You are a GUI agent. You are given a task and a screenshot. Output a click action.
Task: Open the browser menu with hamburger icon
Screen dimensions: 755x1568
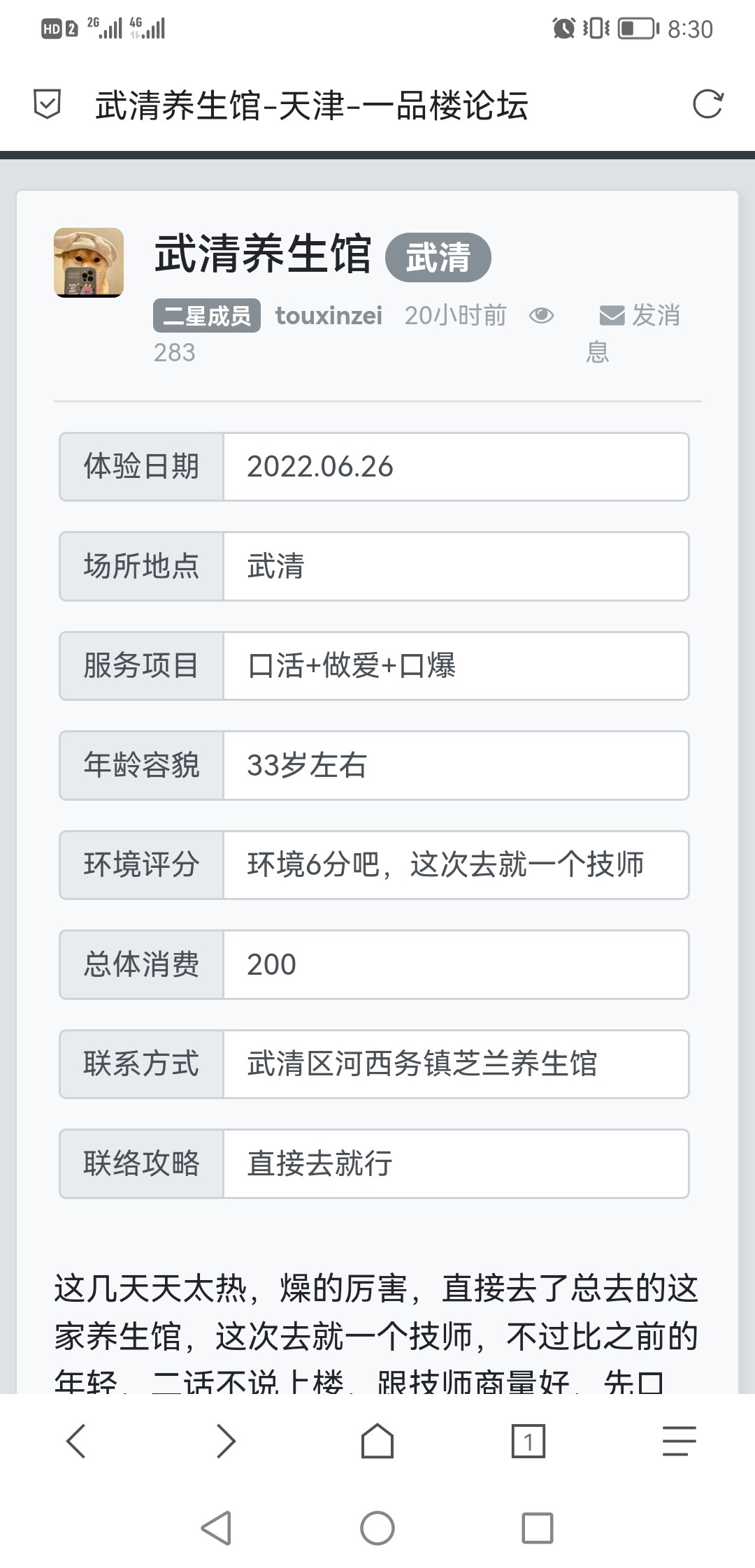(677, 1440)
